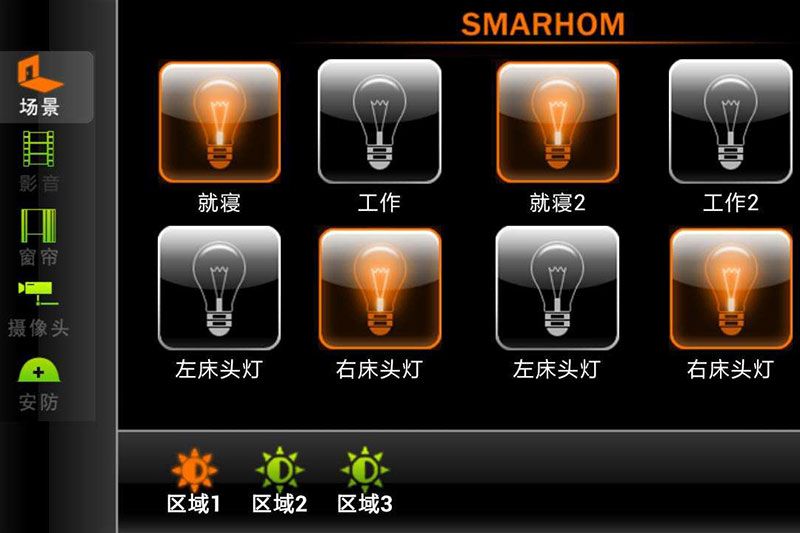Choose the 区域3 zone
Viewport: 800px width, 533px height.
tap(364, 480)
